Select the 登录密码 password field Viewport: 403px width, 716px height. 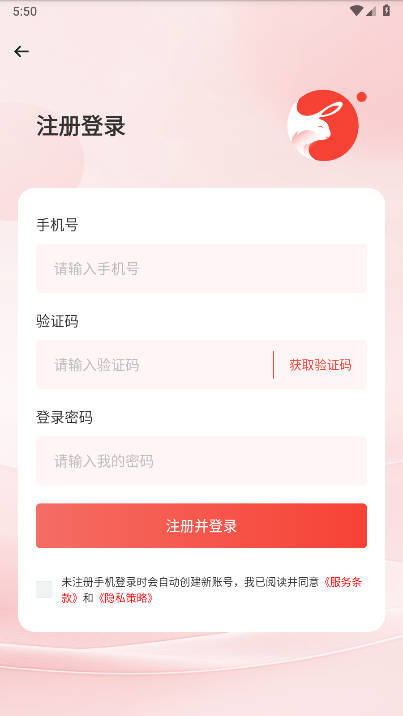tap(201, 461)
